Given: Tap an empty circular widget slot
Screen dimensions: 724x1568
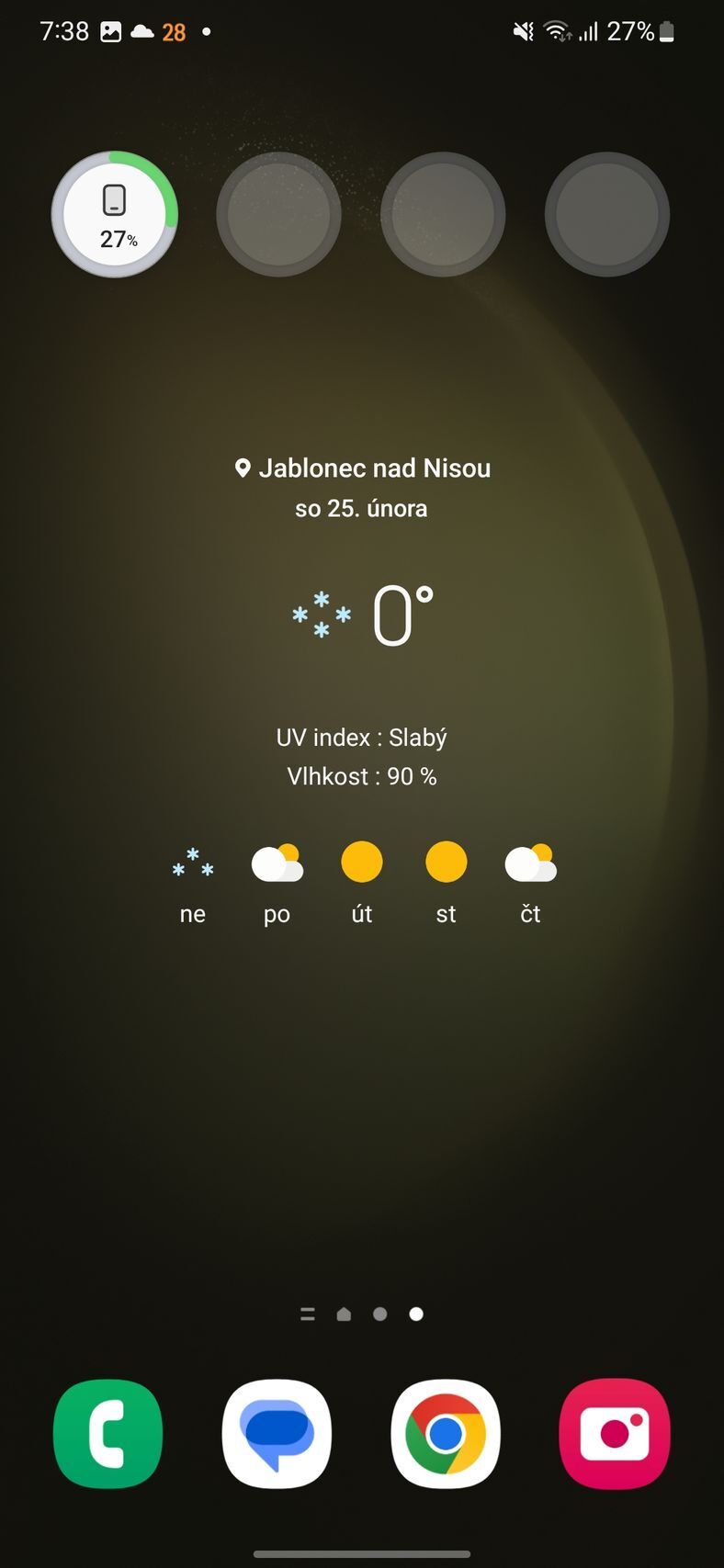Looking at the screenshot, I should click(x=278, y=214).
